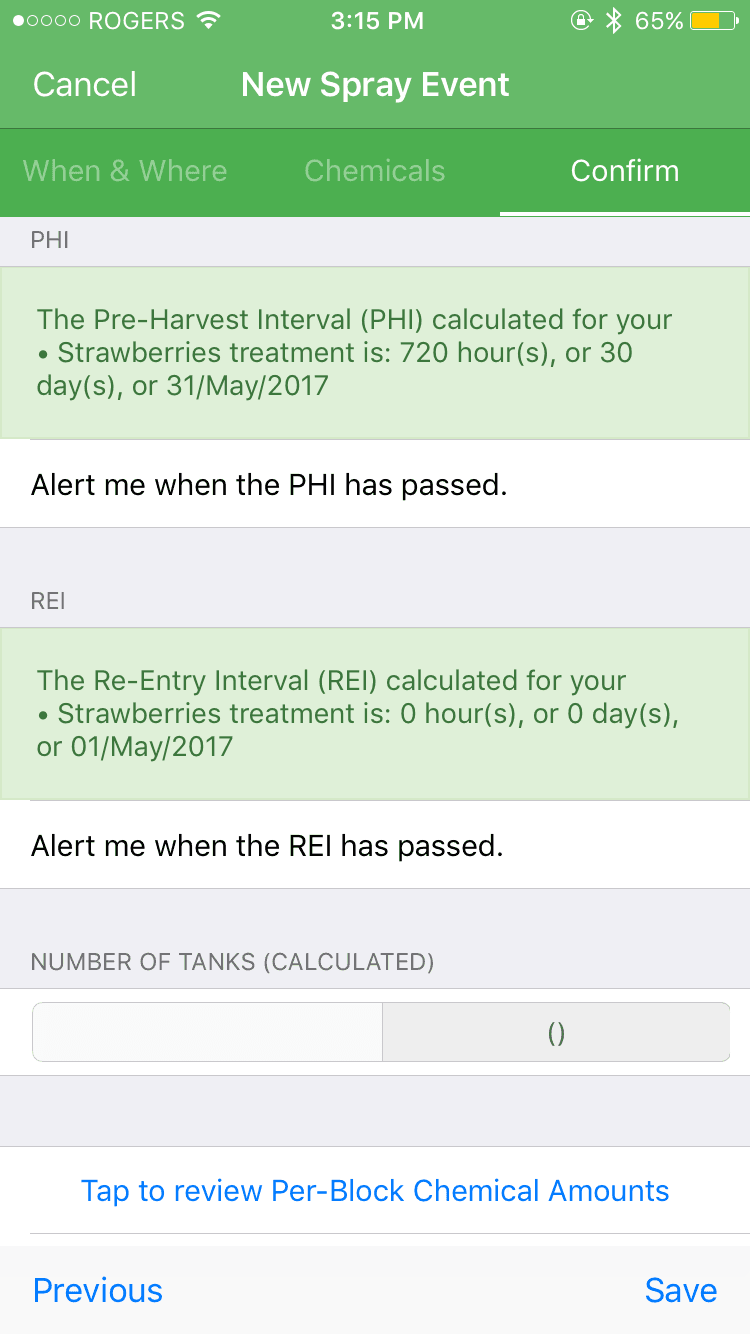Image resolution: width=750 pixels, height=1334 pixels.
Task: Open the Chemicals tab
Action: point(374,171)
